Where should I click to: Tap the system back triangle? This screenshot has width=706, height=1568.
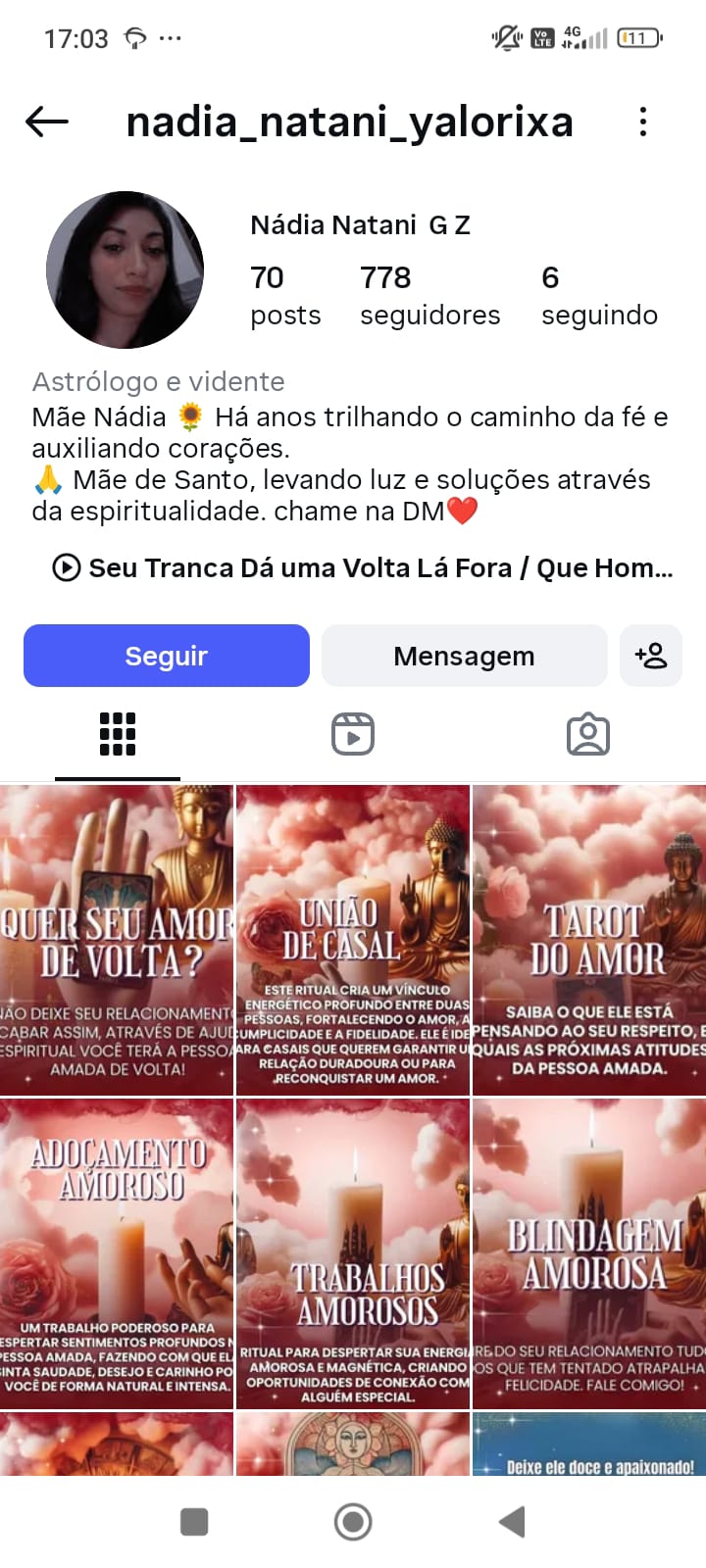512,1522
